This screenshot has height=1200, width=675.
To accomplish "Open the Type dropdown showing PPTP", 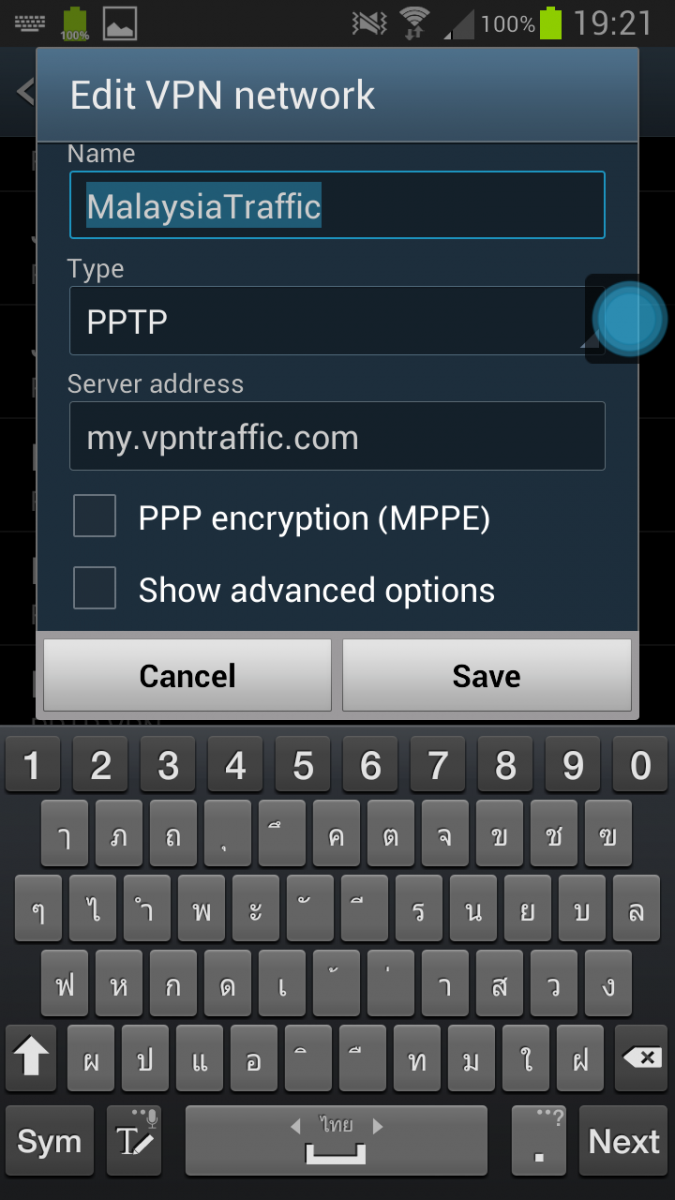I will pos(337,321).
